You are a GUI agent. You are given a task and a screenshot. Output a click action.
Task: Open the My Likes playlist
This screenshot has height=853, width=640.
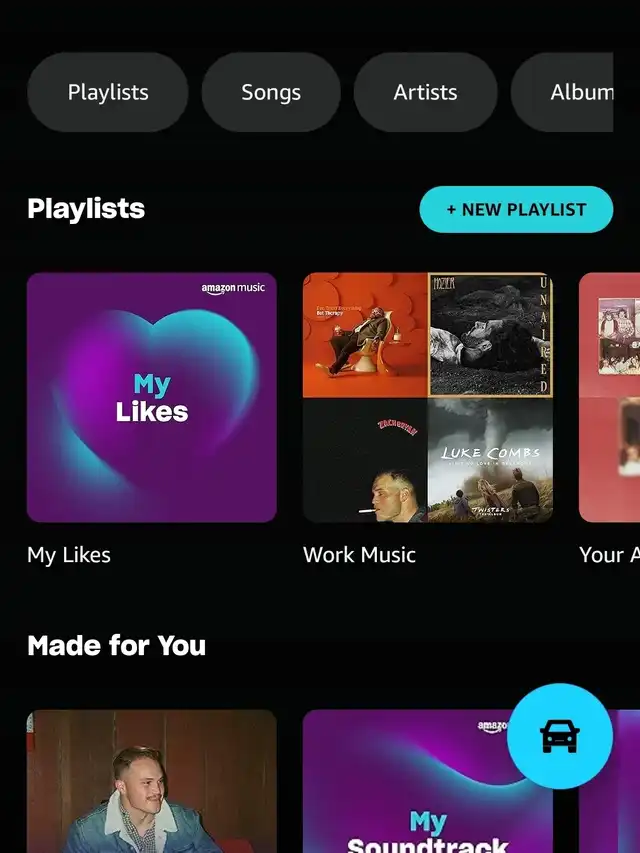tap(152, 397)
